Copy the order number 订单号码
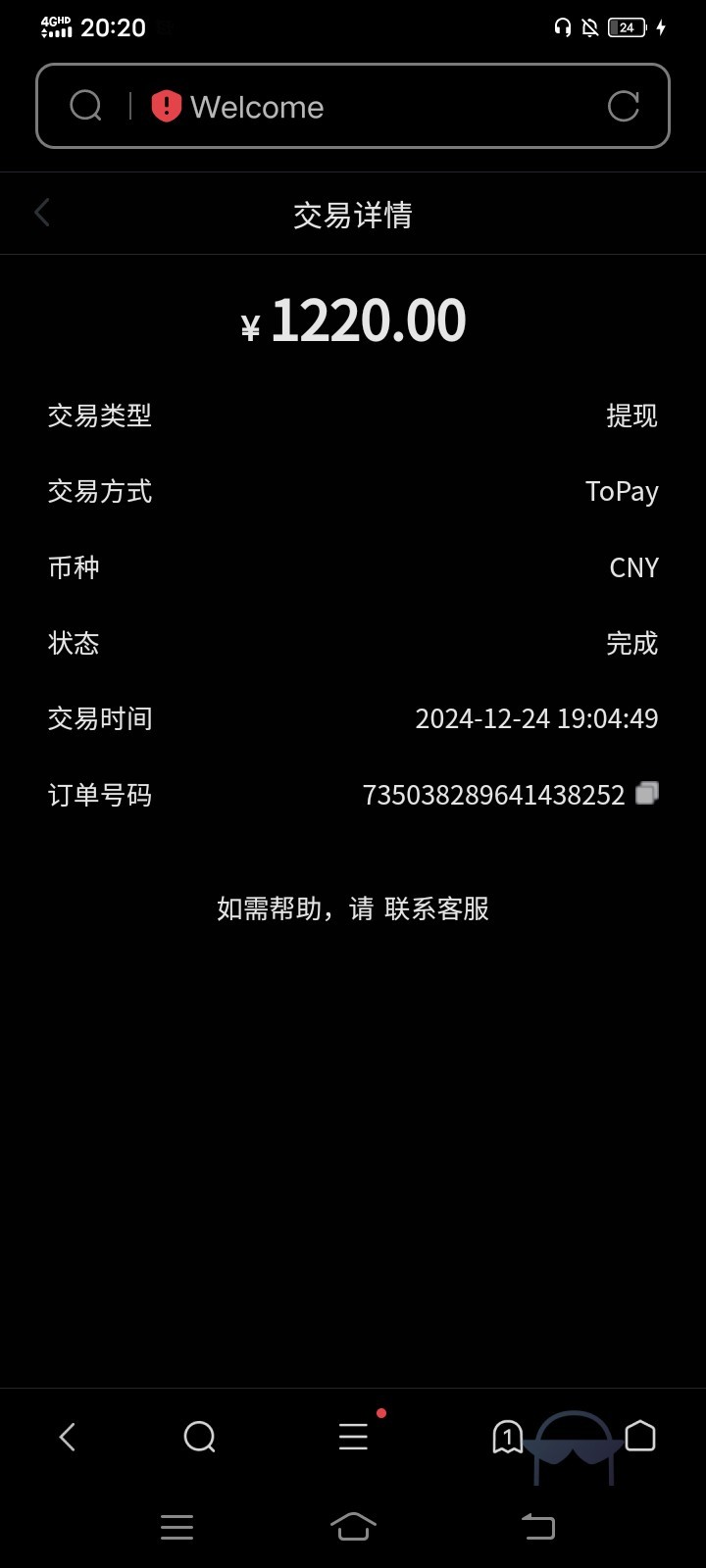 647,793
